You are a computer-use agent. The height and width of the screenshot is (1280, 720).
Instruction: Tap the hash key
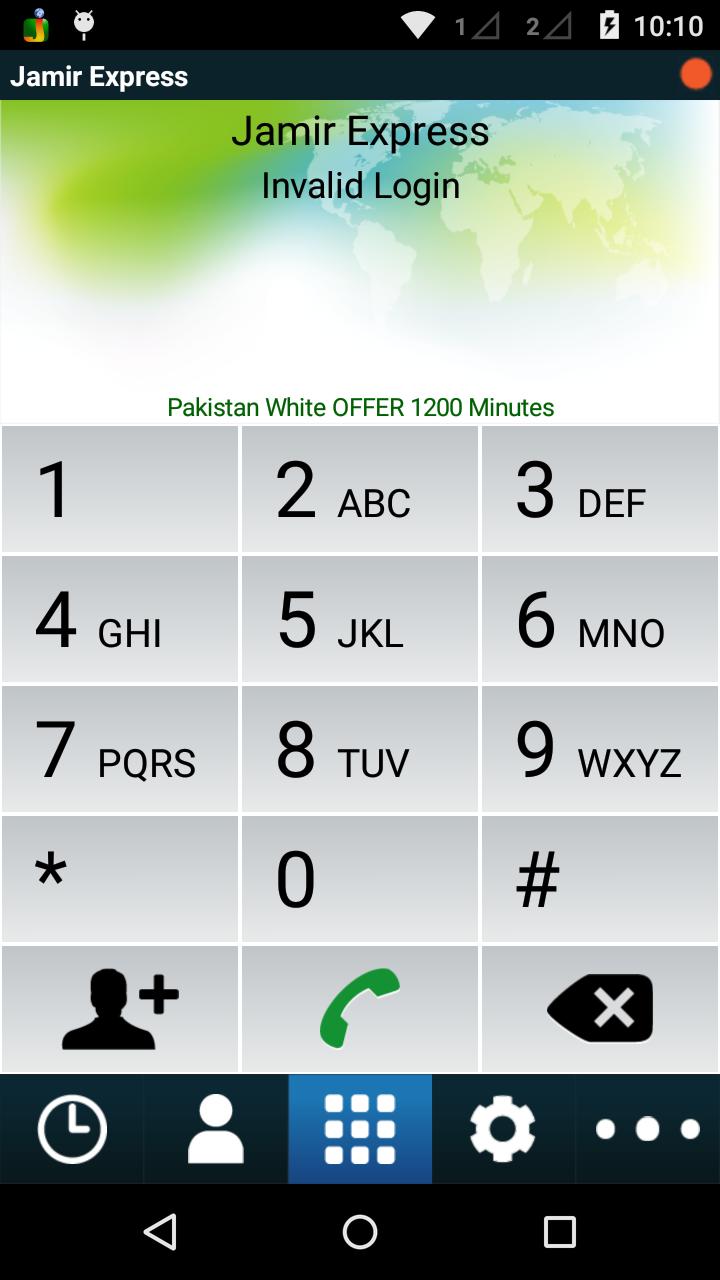[x=600, y=879]
